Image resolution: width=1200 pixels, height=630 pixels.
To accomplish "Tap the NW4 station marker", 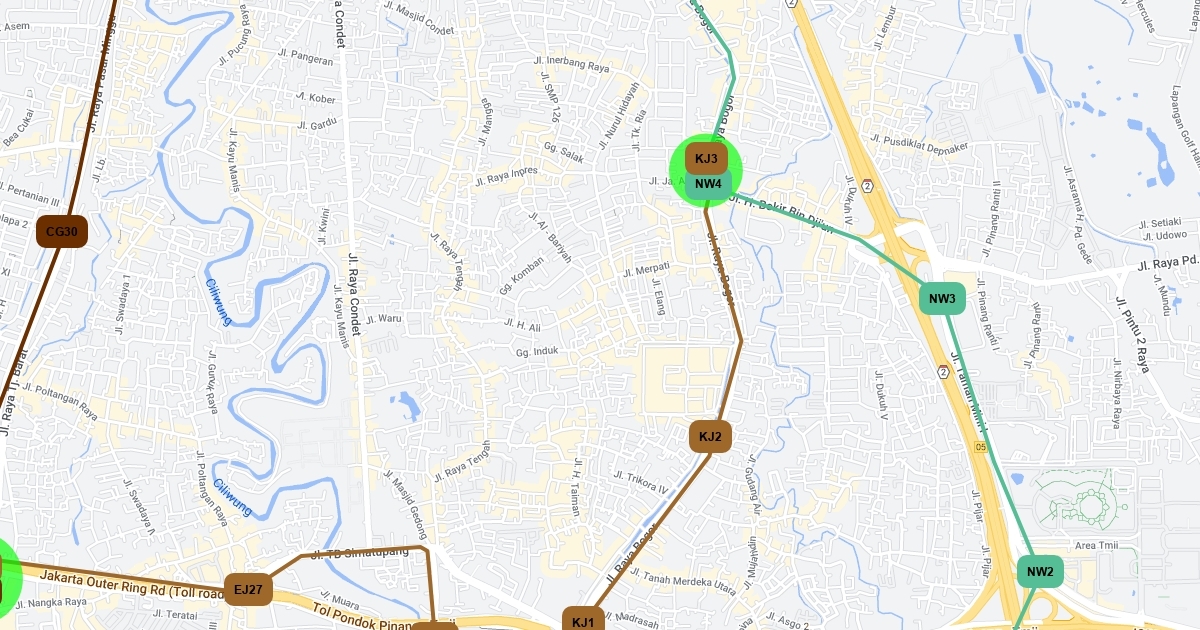I will click(x=709, y=185).
